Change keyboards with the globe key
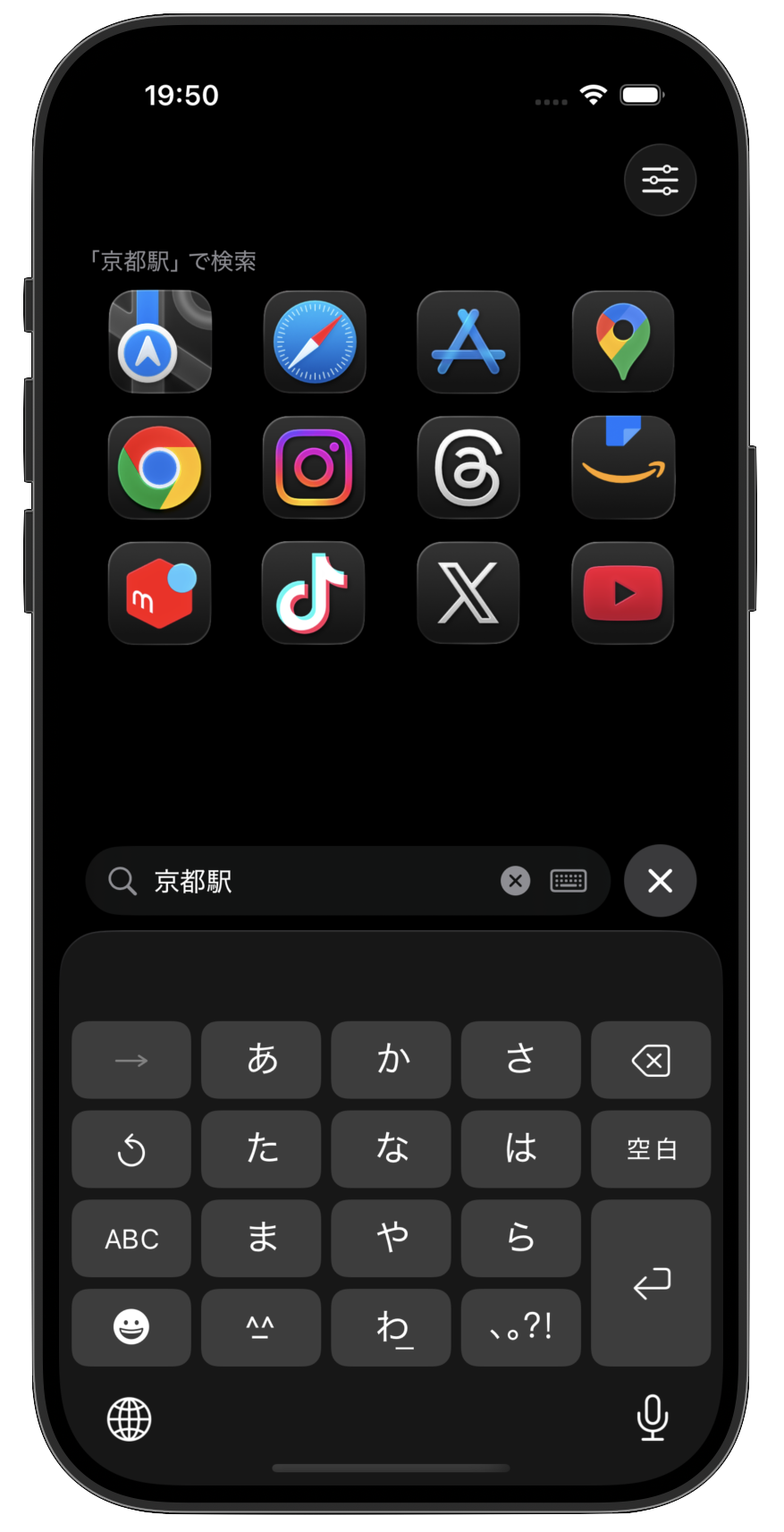The width and height of the screenshot is (784, 1532). (x=131, y=1419)
